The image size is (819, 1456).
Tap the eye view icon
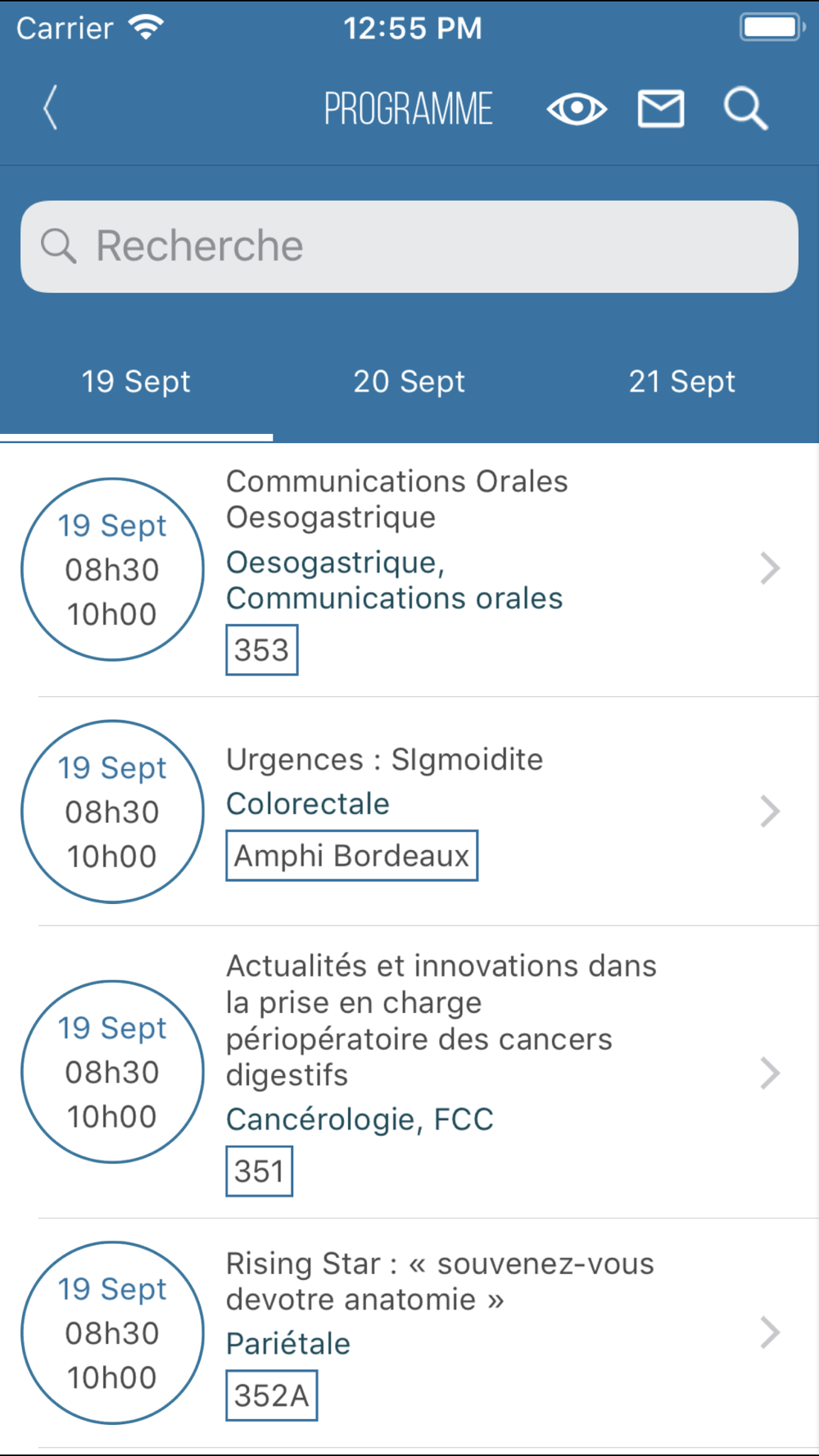[577, 108]
